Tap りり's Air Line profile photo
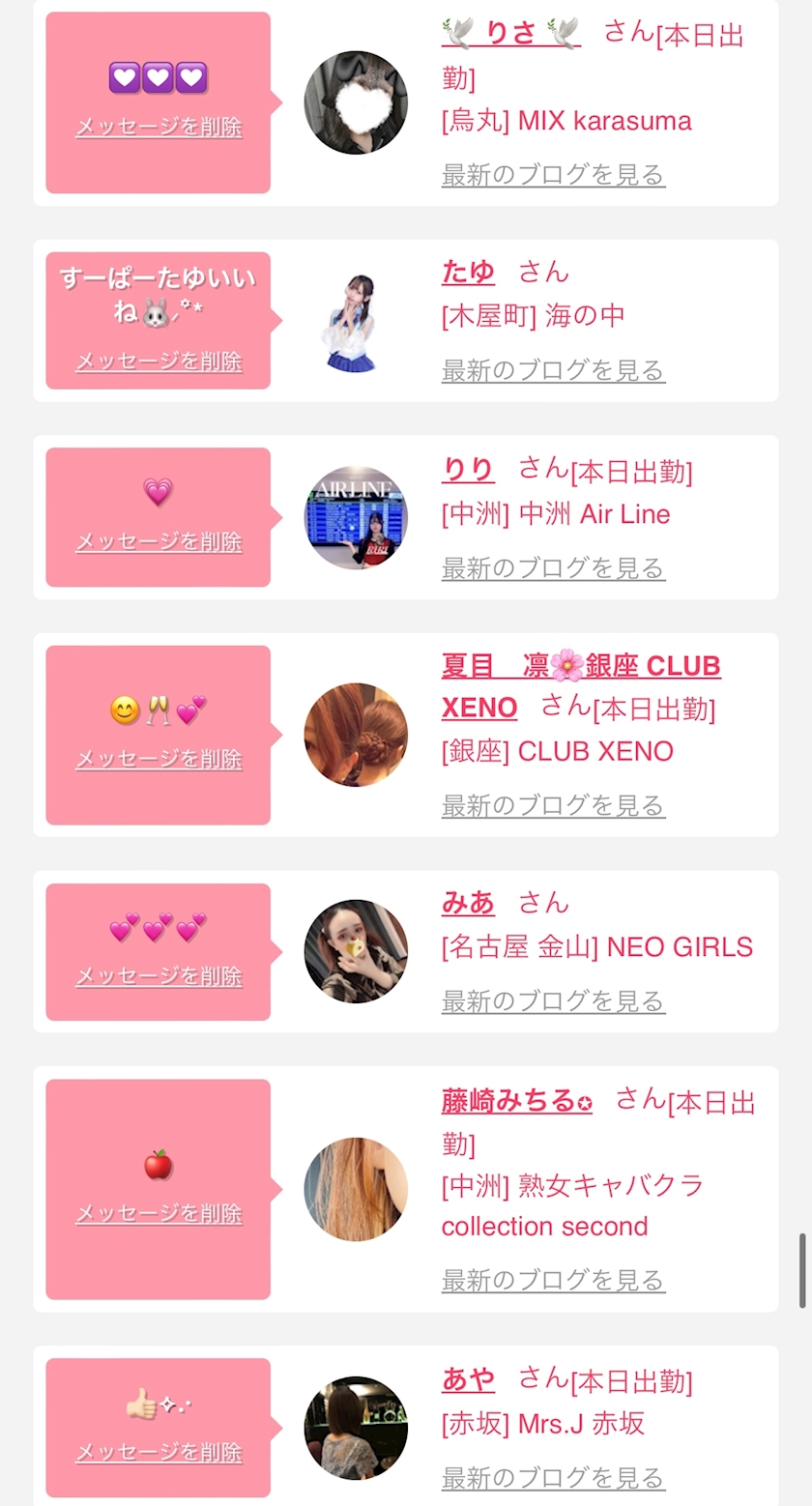The width and height of the screenshot is (812, 1506). [356, 517]
